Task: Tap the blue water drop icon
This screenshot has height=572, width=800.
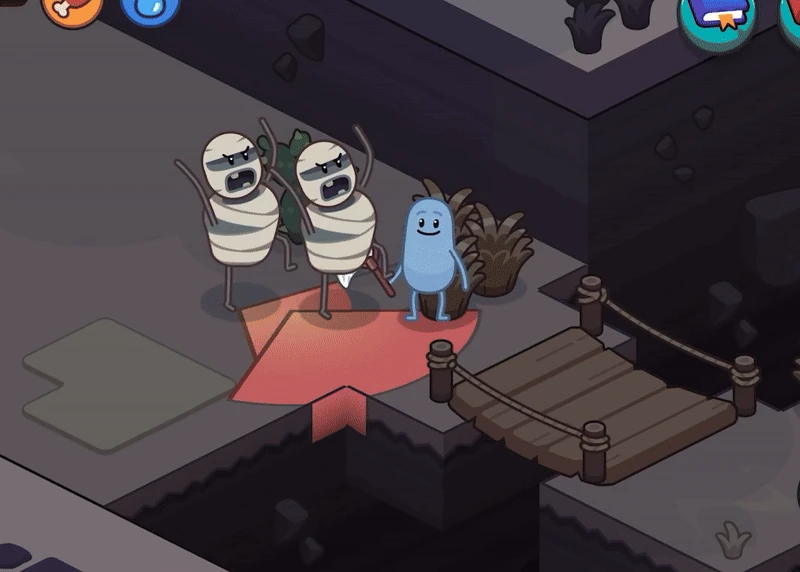Action: [x=150, y=9]
